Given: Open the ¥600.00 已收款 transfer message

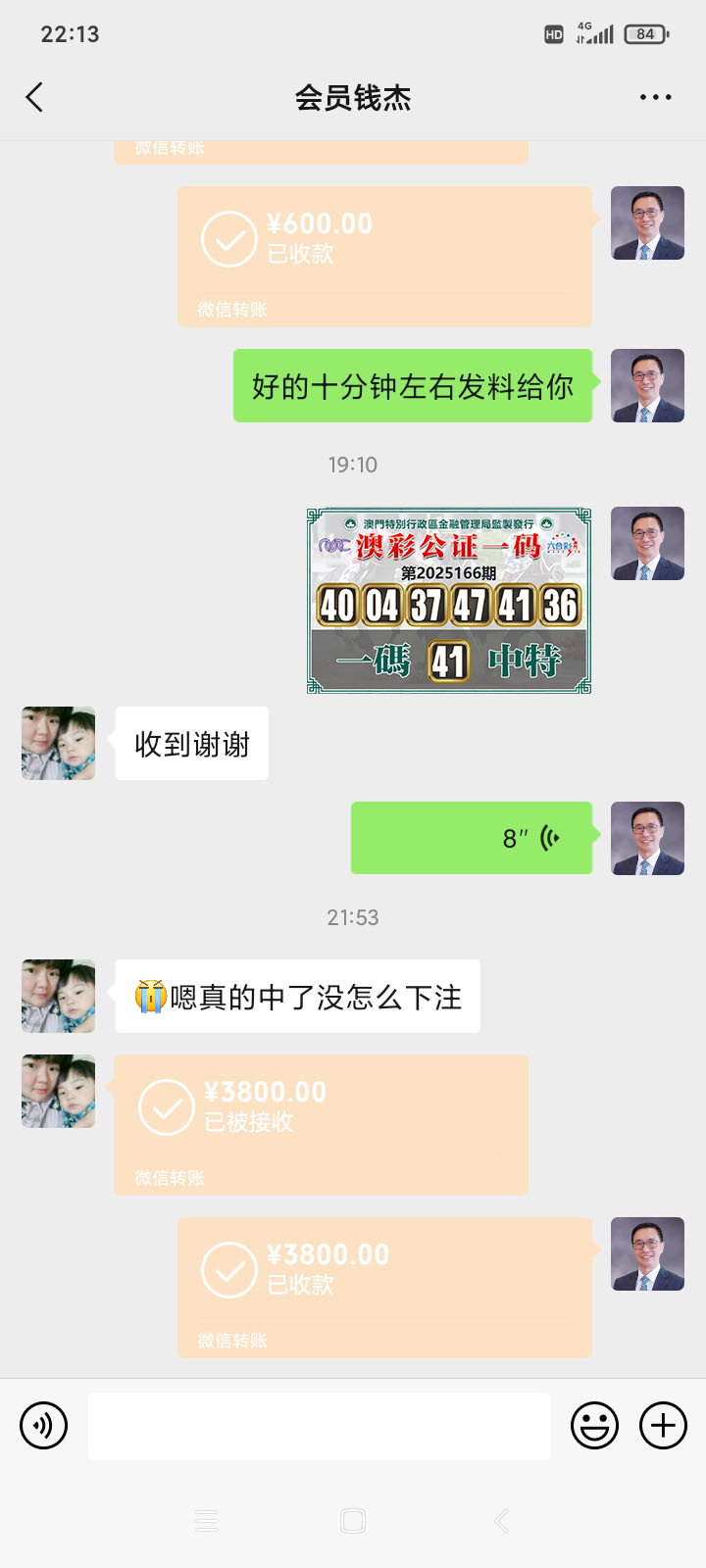Looking at the screenshot, I should pyautogui.click(x=384, y=256).
